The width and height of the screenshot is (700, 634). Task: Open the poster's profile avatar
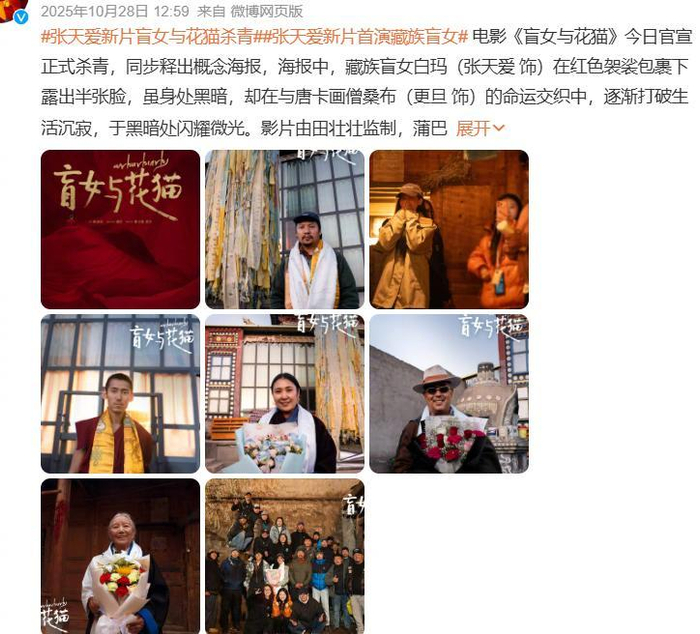click(15, 10)
